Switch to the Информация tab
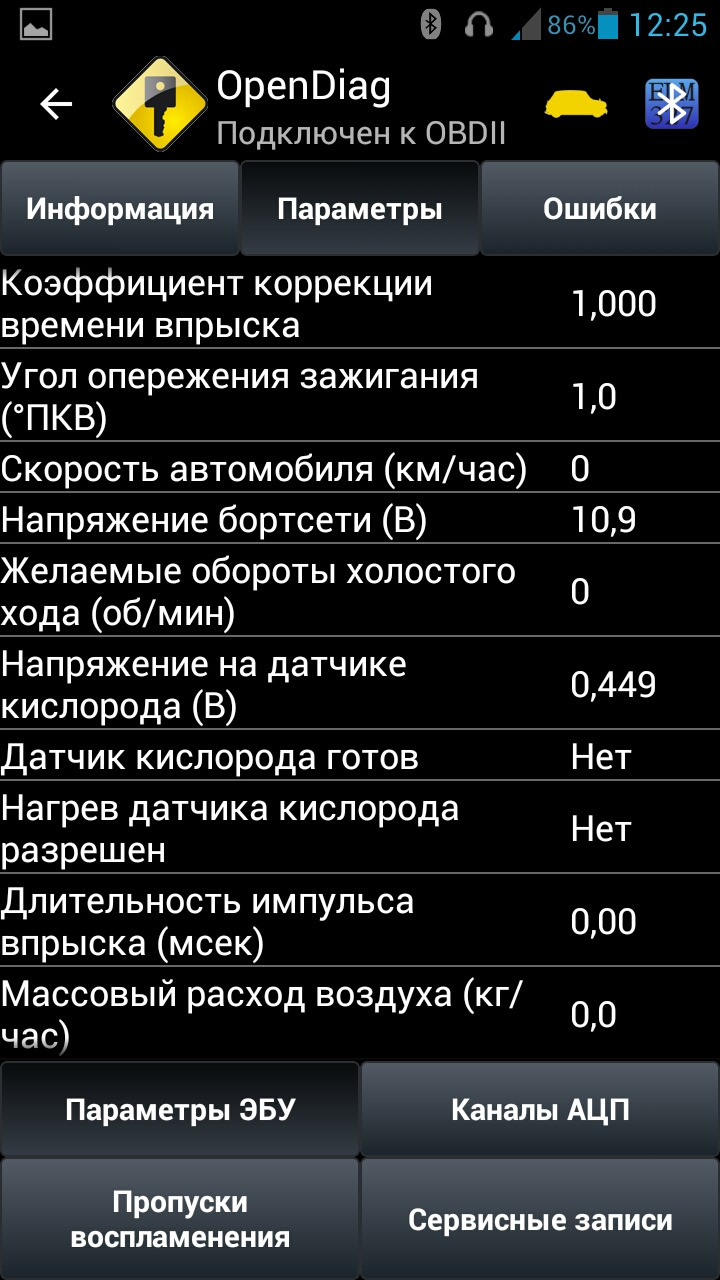The height and width of the screenshot is (1280, 720). pyautogui.click(x=120, y=209)
